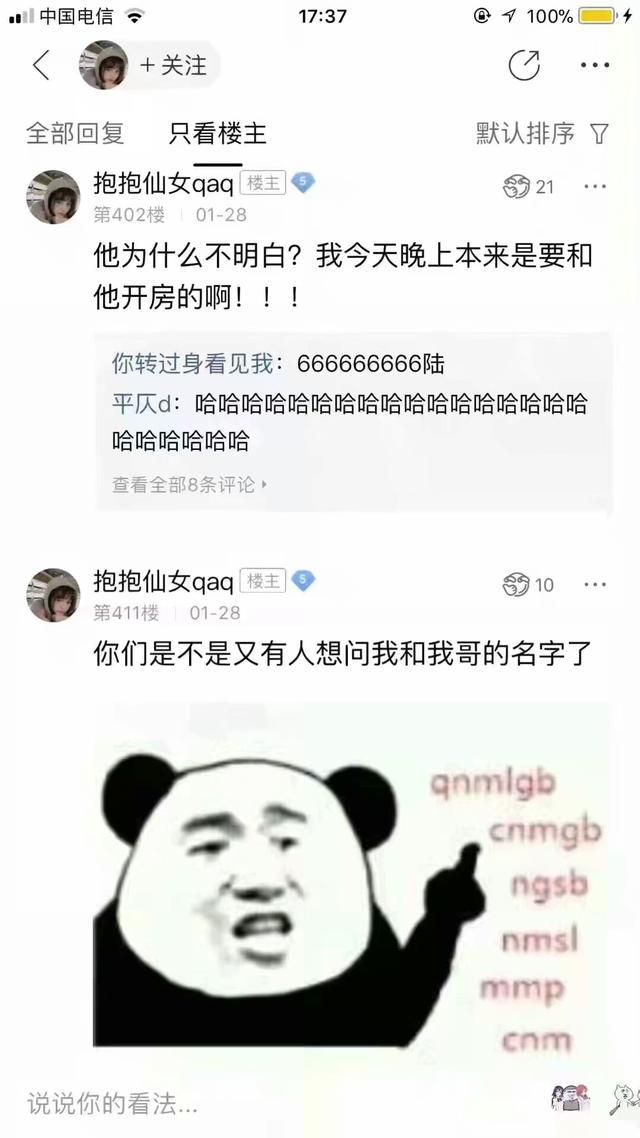This screenshot has width=640, height=1138.
Task: View all 8 comments (查看全部8条评论)
Action: pyautogui.click(x=190, y=485)
